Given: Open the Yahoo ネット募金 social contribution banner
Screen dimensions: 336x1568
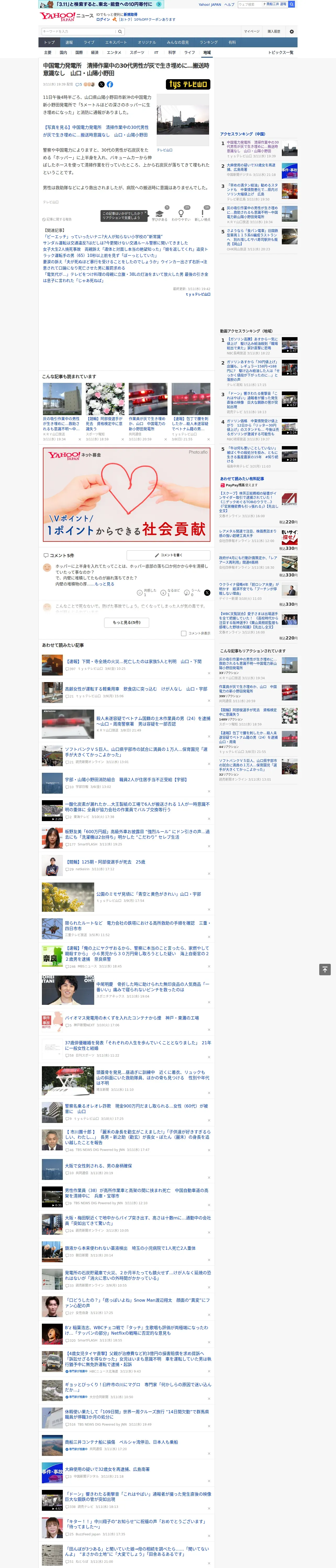Looking at the screenshot, I should [126, 494].
